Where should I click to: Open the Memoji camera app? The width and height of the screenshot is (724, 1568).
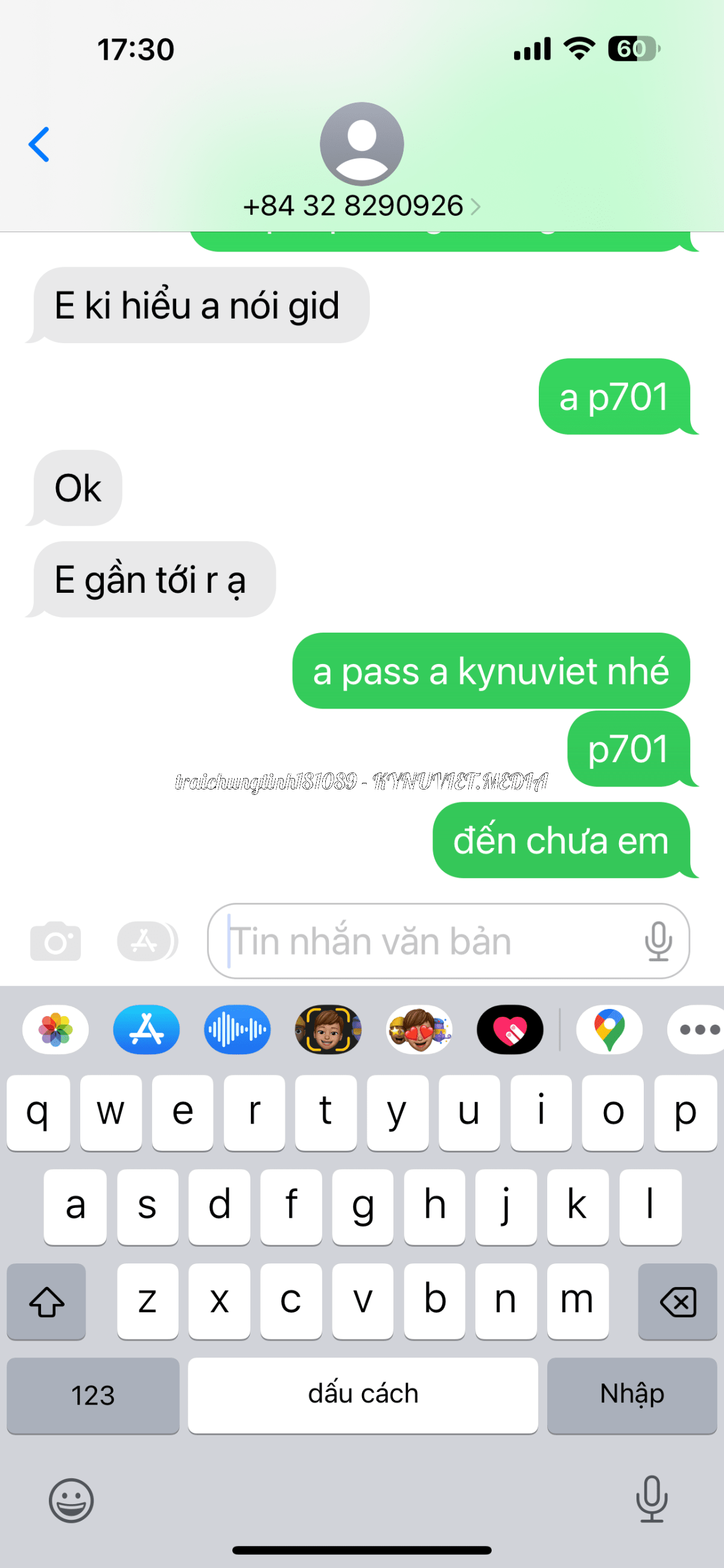coord(328,1029)
